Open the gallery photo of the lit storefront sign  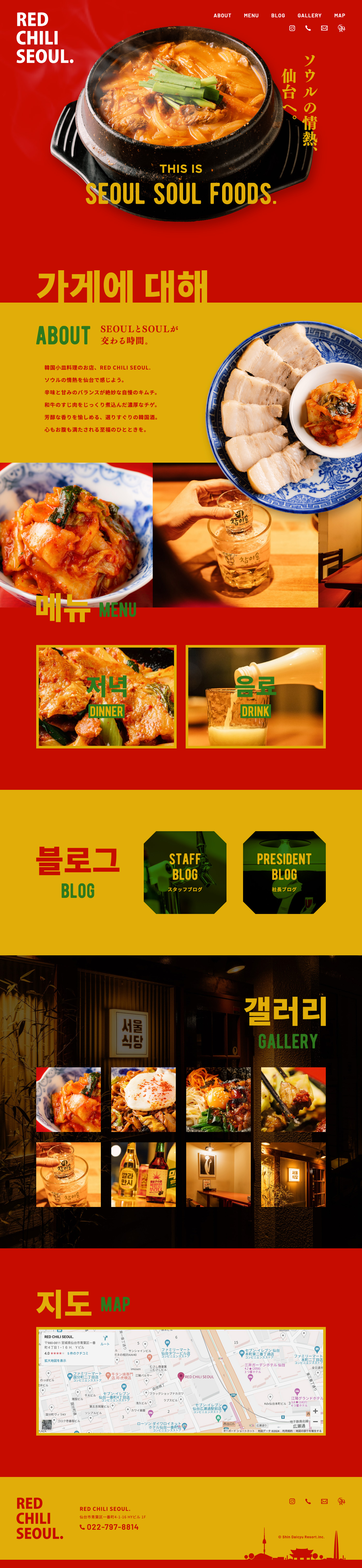tap(293, 1174)
